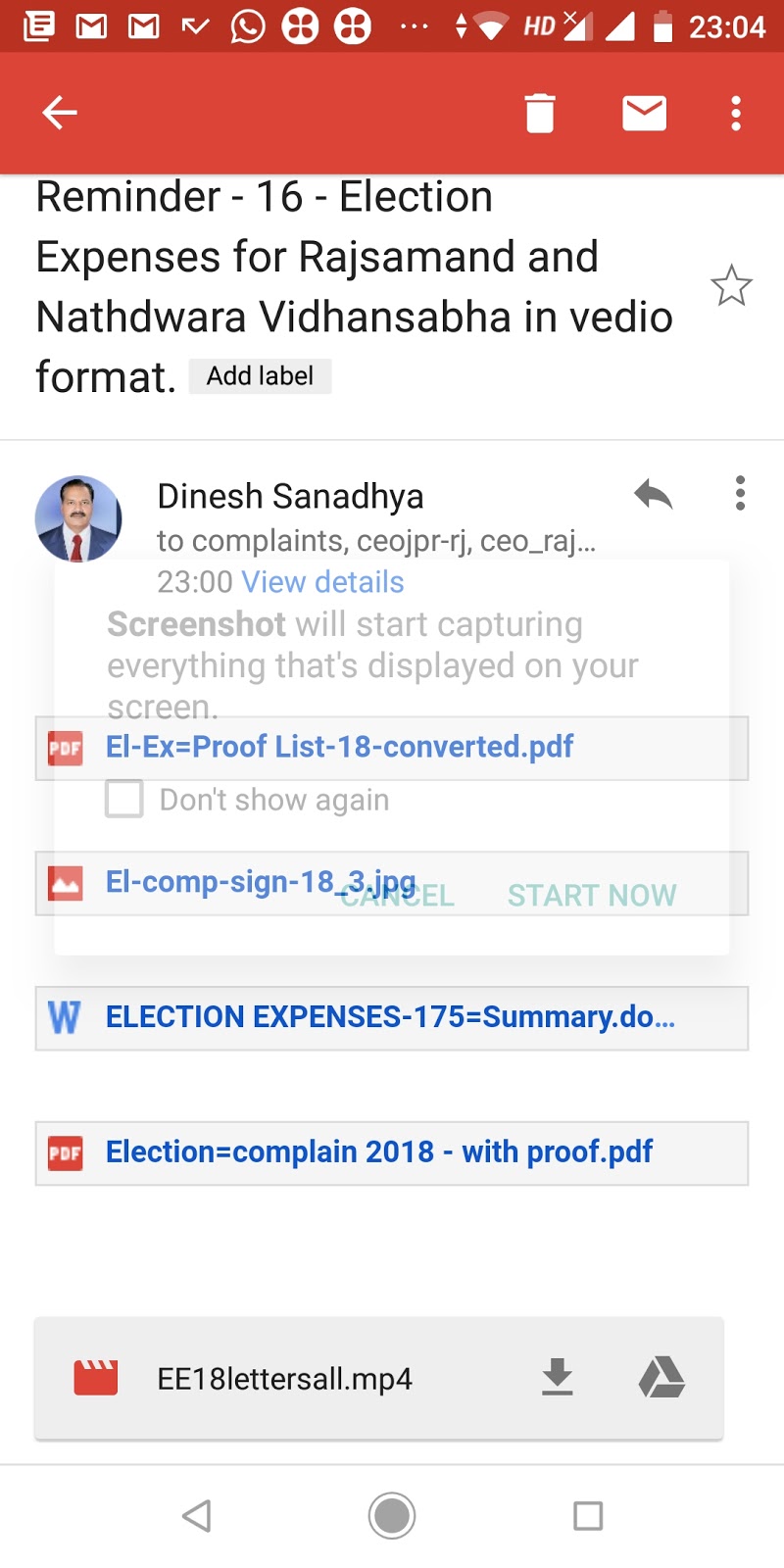This screenshot has height=1568, width=784.
Task: Save EE18lettersall.mp4 to Google Drive
Action: click(x=661, y=1378)
